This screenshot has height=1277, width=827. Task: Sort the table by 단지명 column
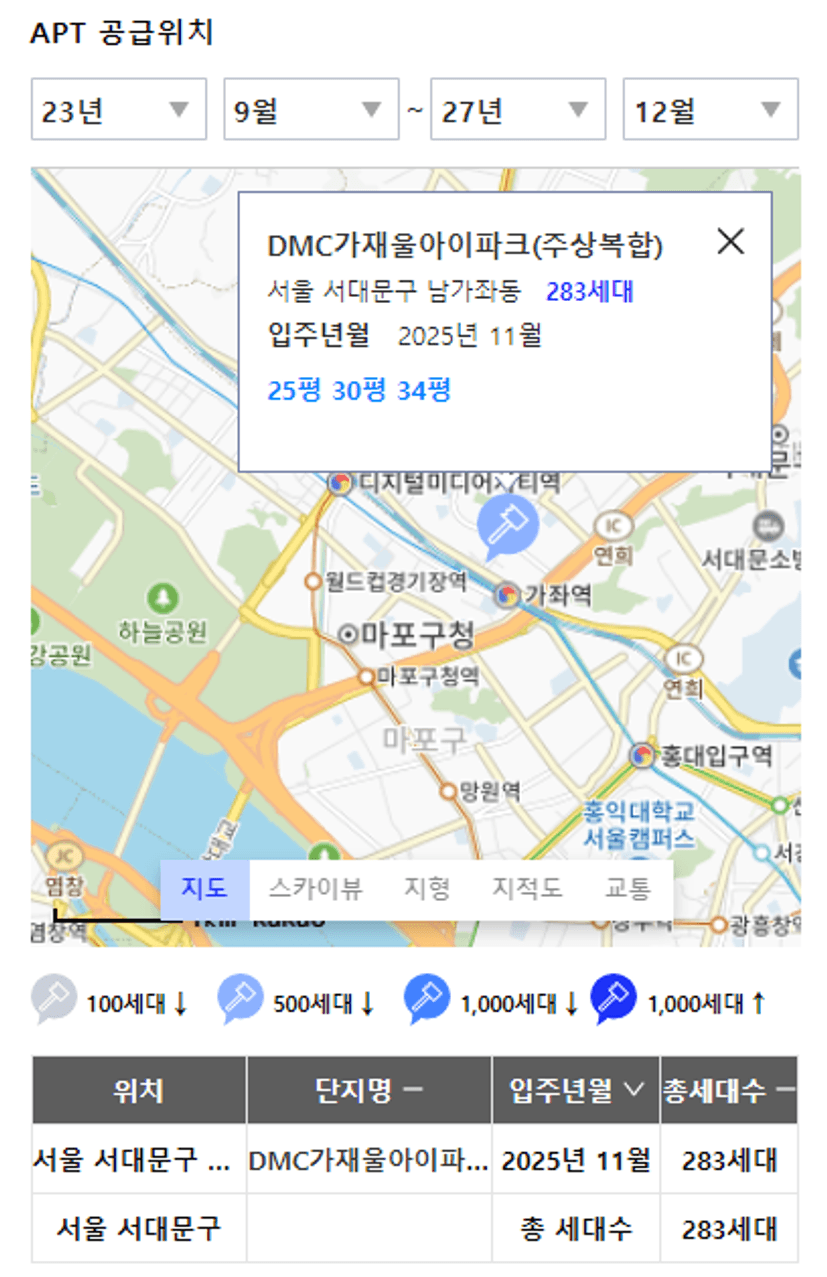point(368,1090)
